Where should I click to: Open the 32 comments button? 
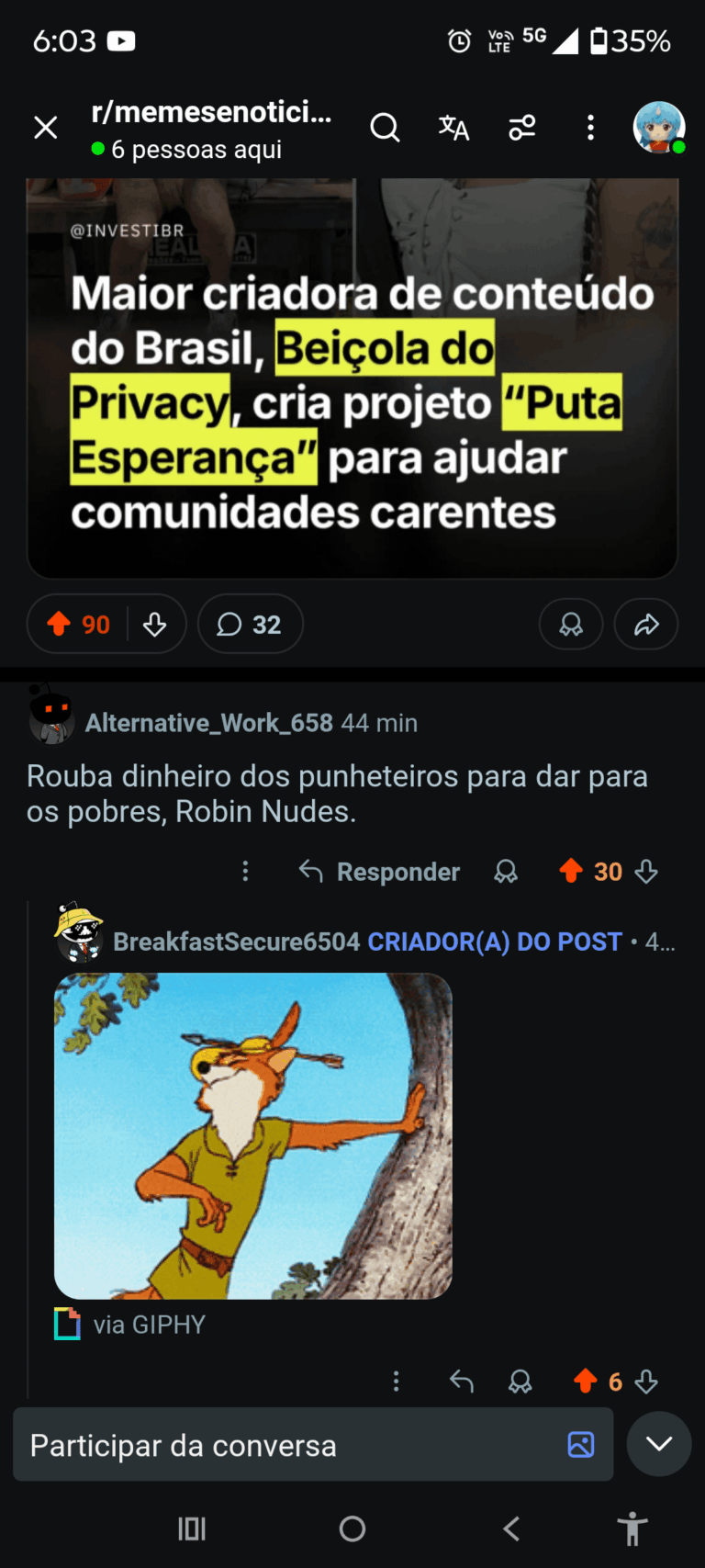(x=250, y=625)
